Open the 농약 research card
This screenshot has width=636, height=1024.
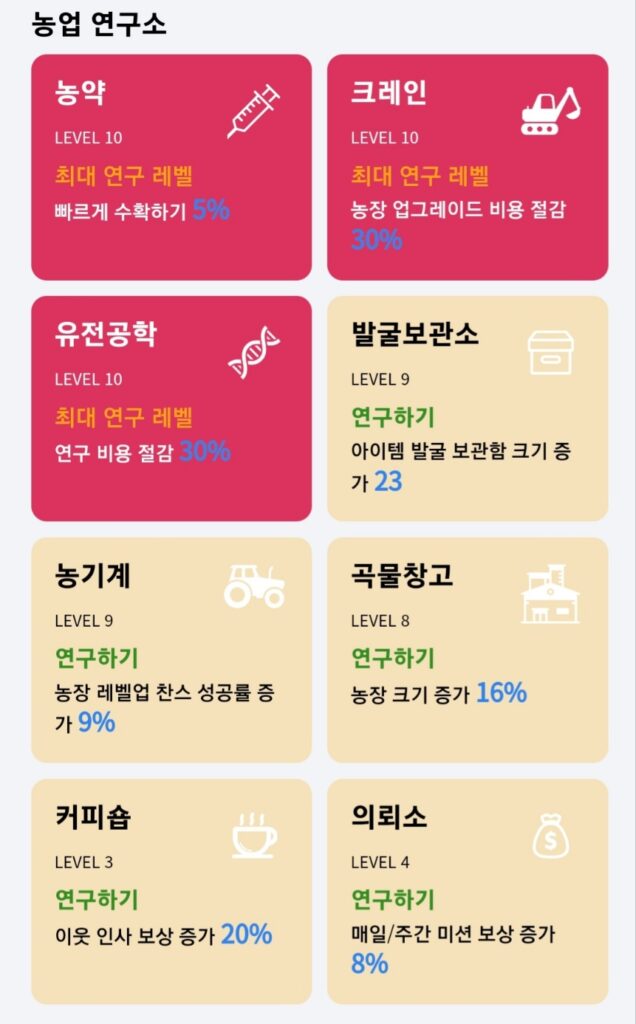171,167
